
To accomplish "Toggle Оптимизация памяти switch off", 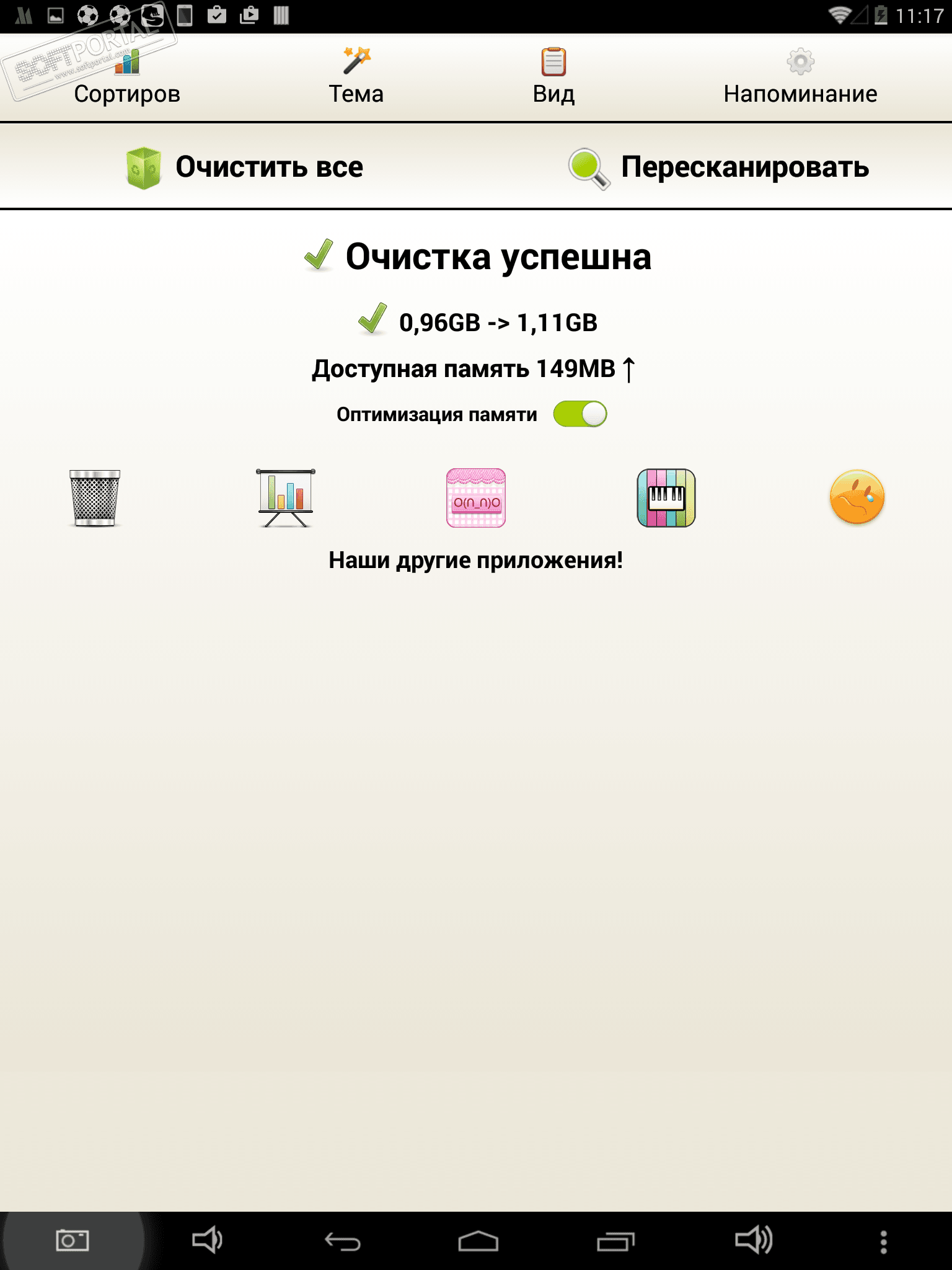I will (x=580, y=414).
